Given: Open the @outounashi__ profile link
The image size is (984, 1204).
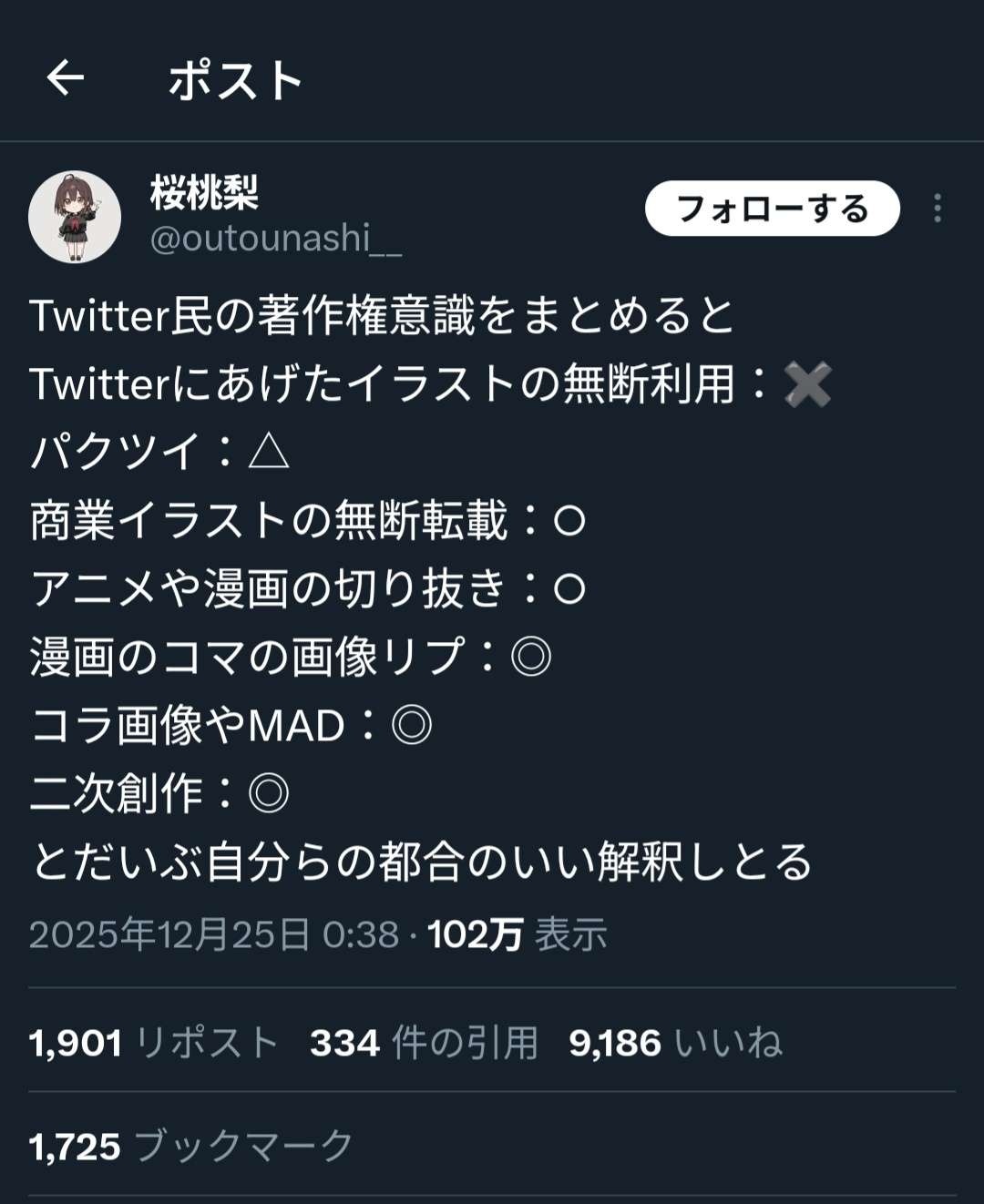Looking at the screenshot, I should click(x=275, y=239).
